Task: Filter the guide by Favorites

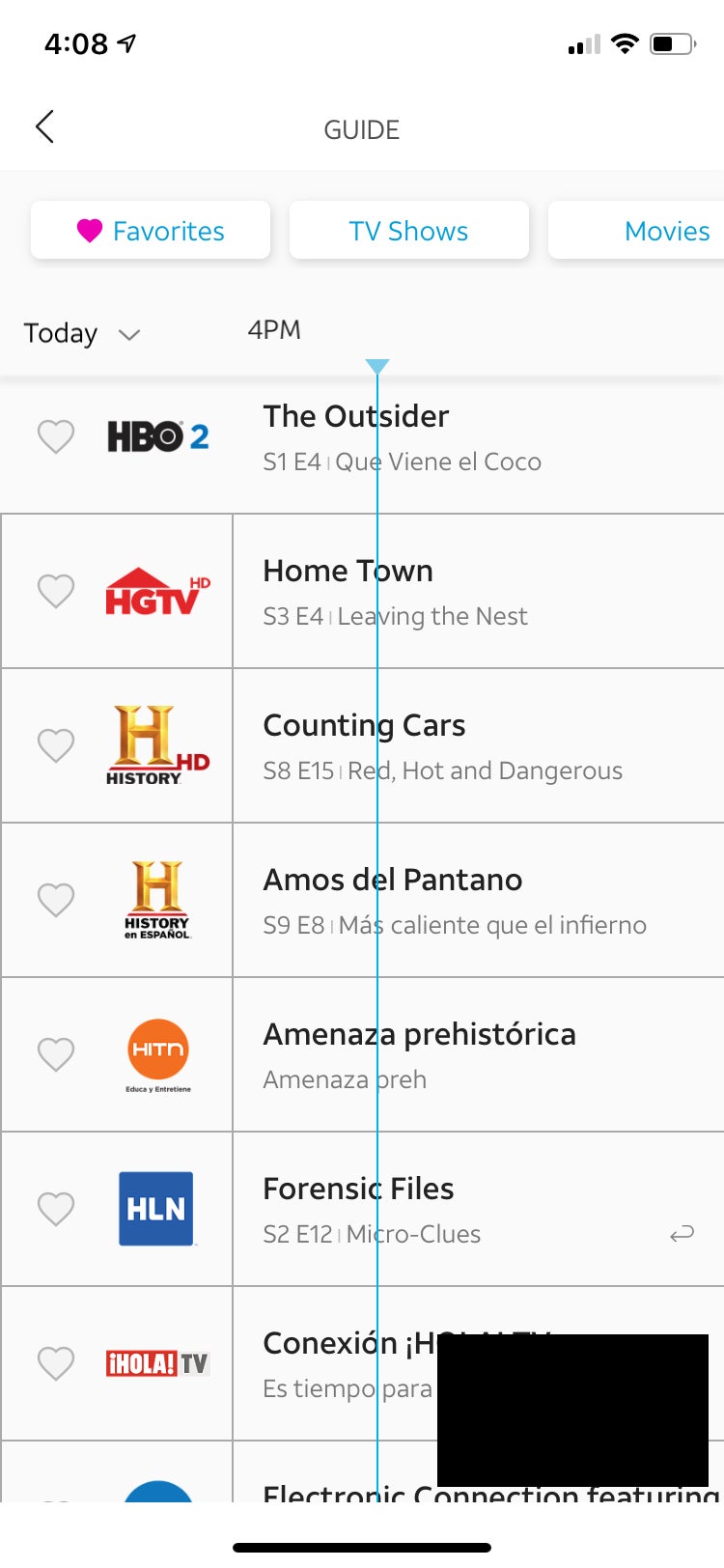Action: pyautogui.click(x=151, y=231)
